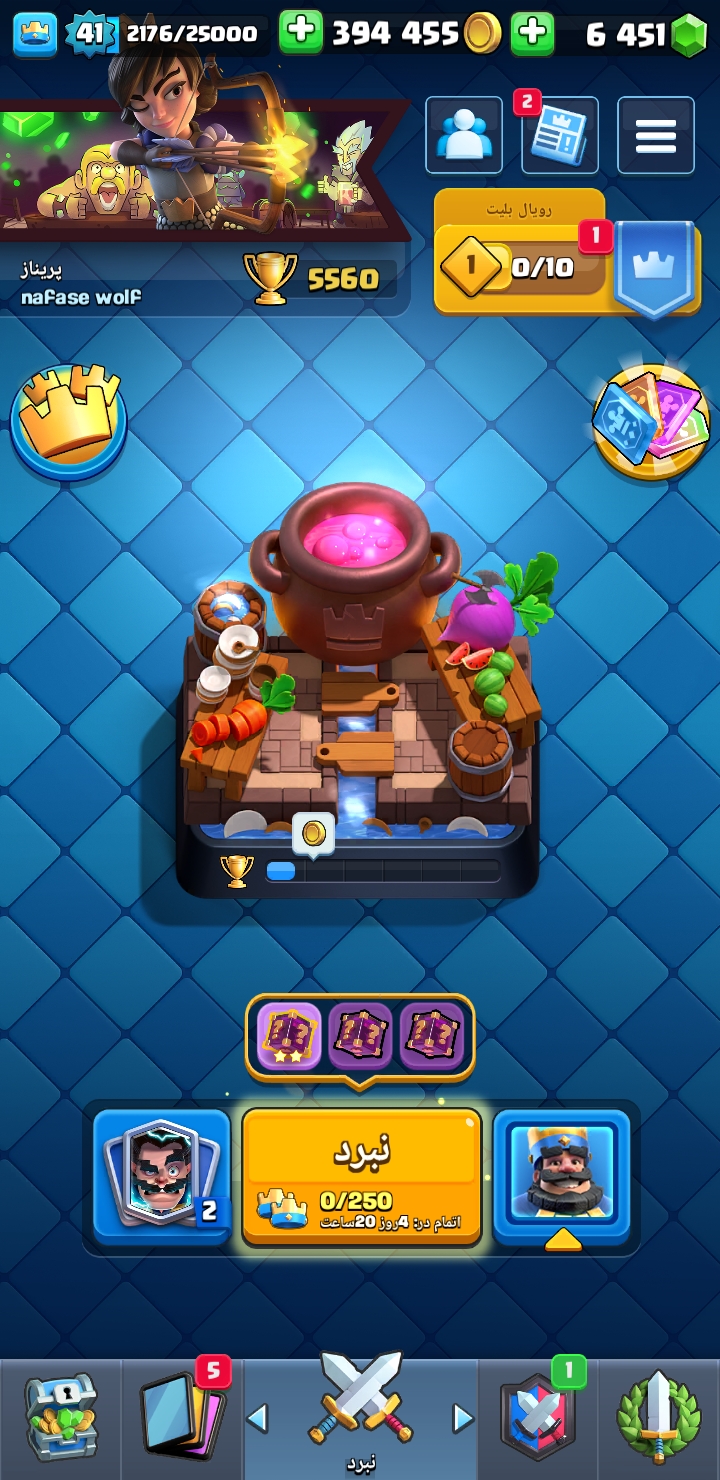This screenshot has height=1480, width=720.
Task: Open the news feed with 2 notifications
Action: [559, 135]
